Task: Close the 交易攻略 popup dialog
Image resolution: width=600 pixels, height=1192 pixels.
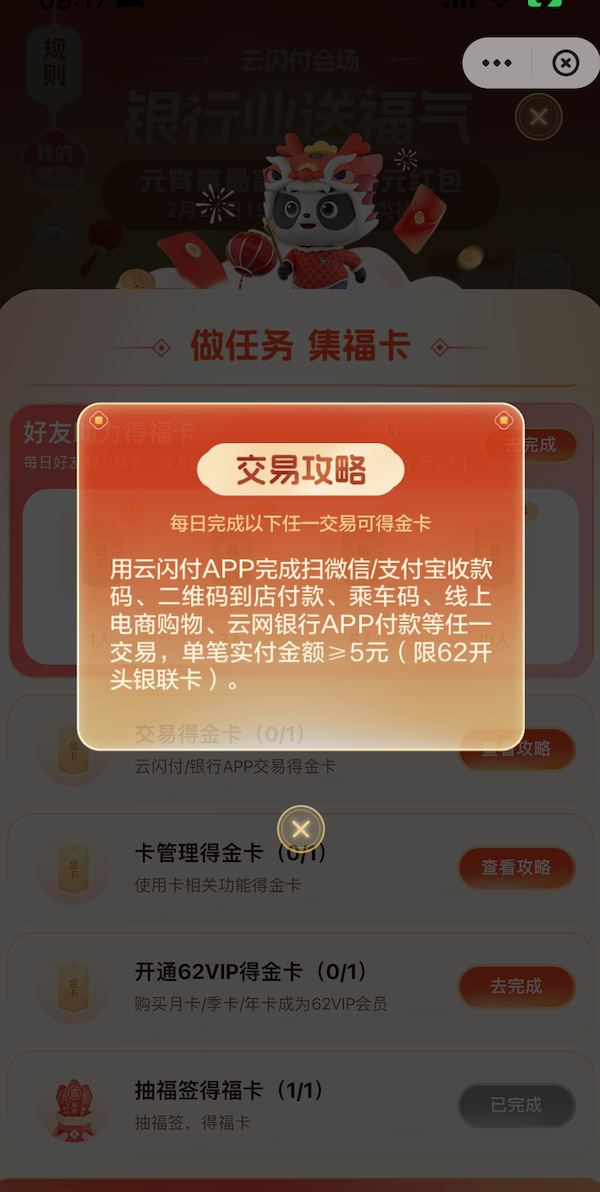Action: 300,828
